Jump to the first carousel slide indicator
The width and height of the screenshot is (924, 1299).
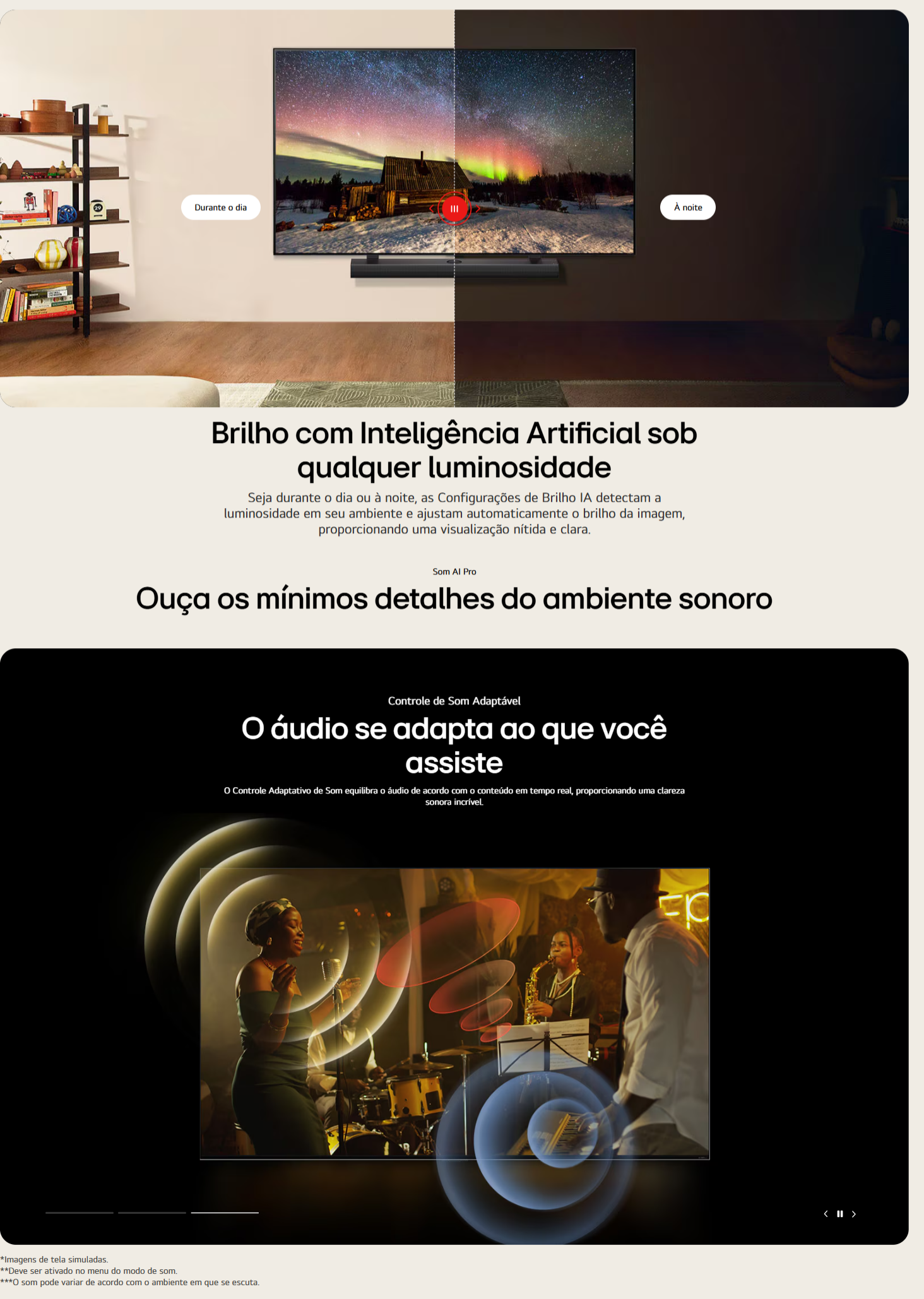(80, 1213)
